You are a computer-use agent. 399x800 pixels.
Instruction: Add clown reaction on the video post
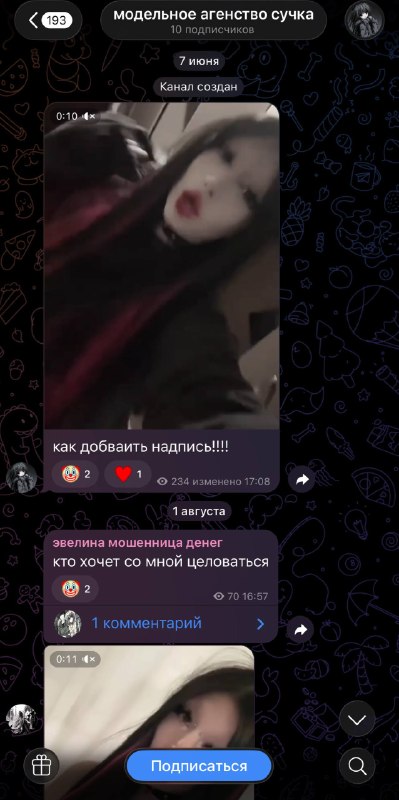pyautogui.click(x=76, y=474)
